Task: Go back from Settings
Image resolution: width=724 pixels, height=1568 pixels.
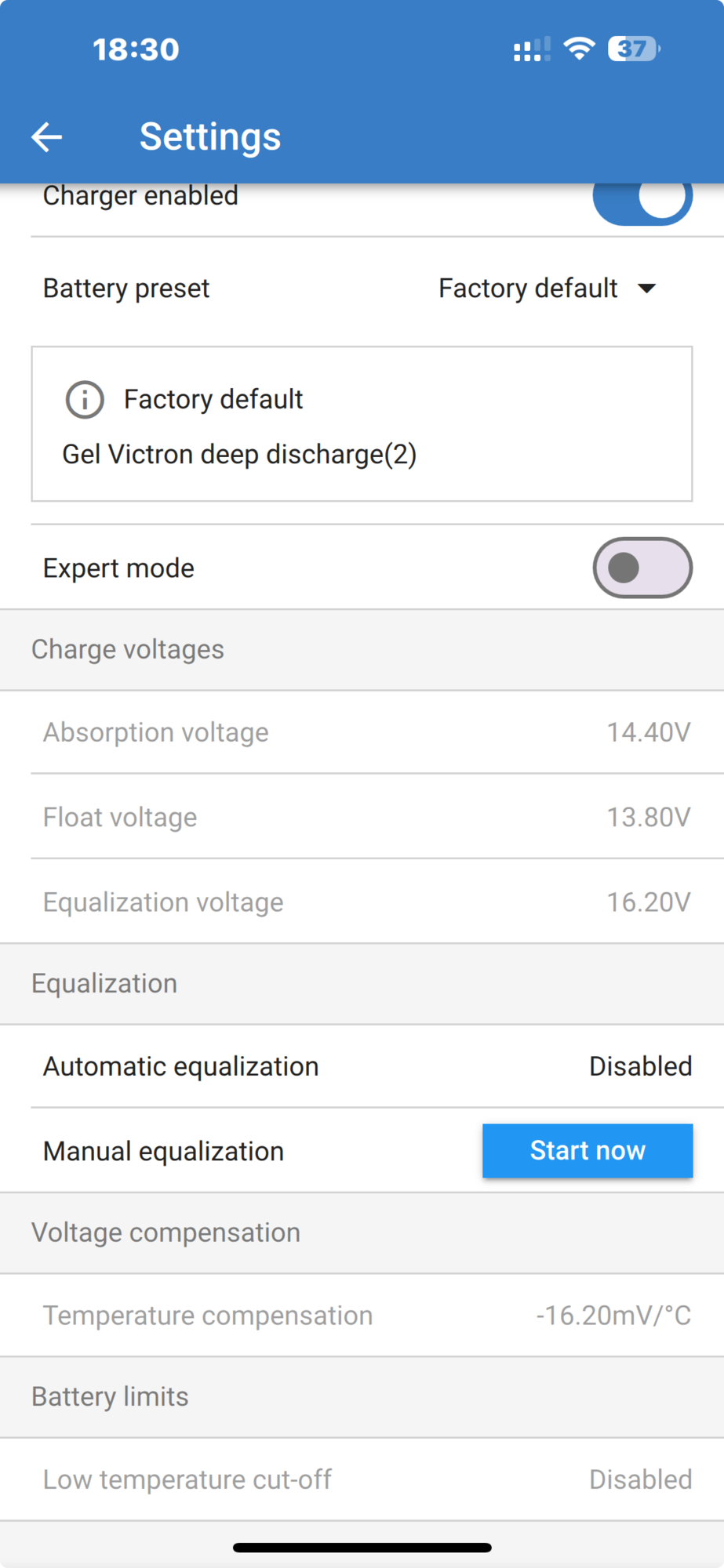Action: tap(47, 136)
